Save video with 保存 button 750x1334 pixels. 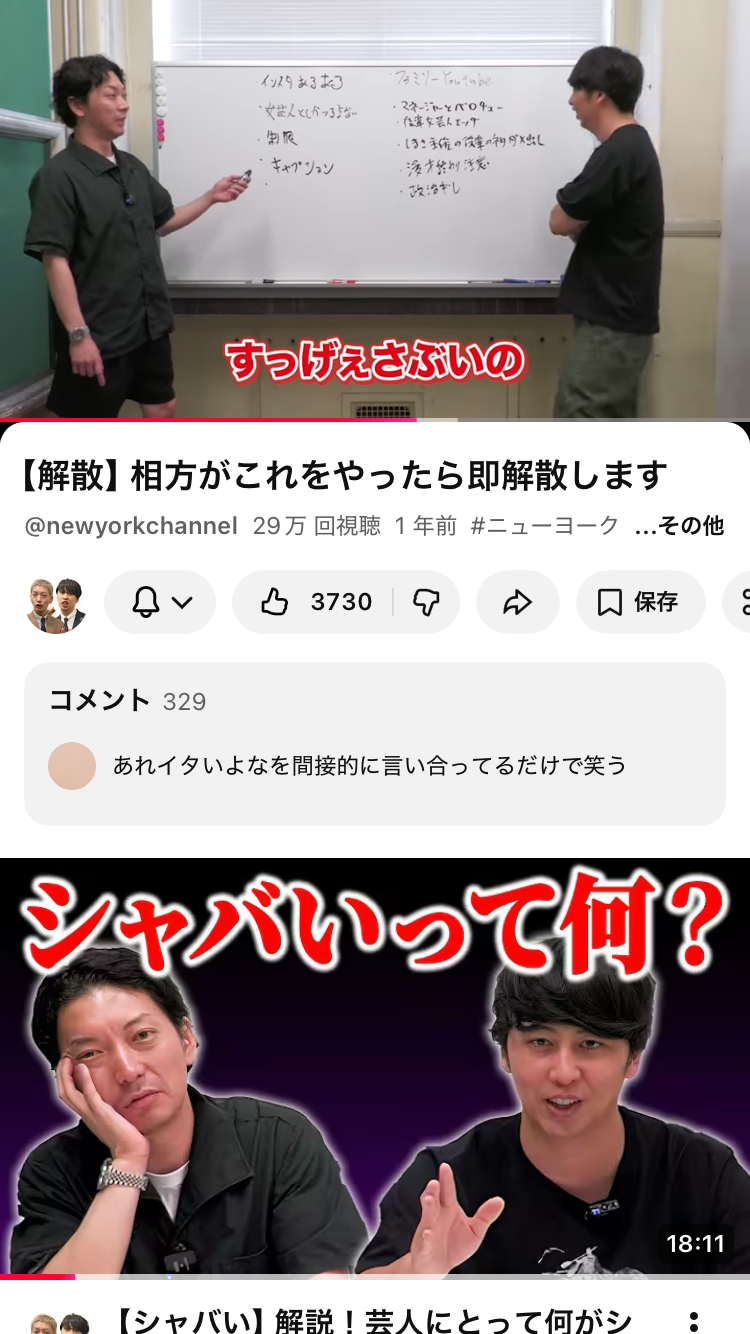[x=640, y=602]
